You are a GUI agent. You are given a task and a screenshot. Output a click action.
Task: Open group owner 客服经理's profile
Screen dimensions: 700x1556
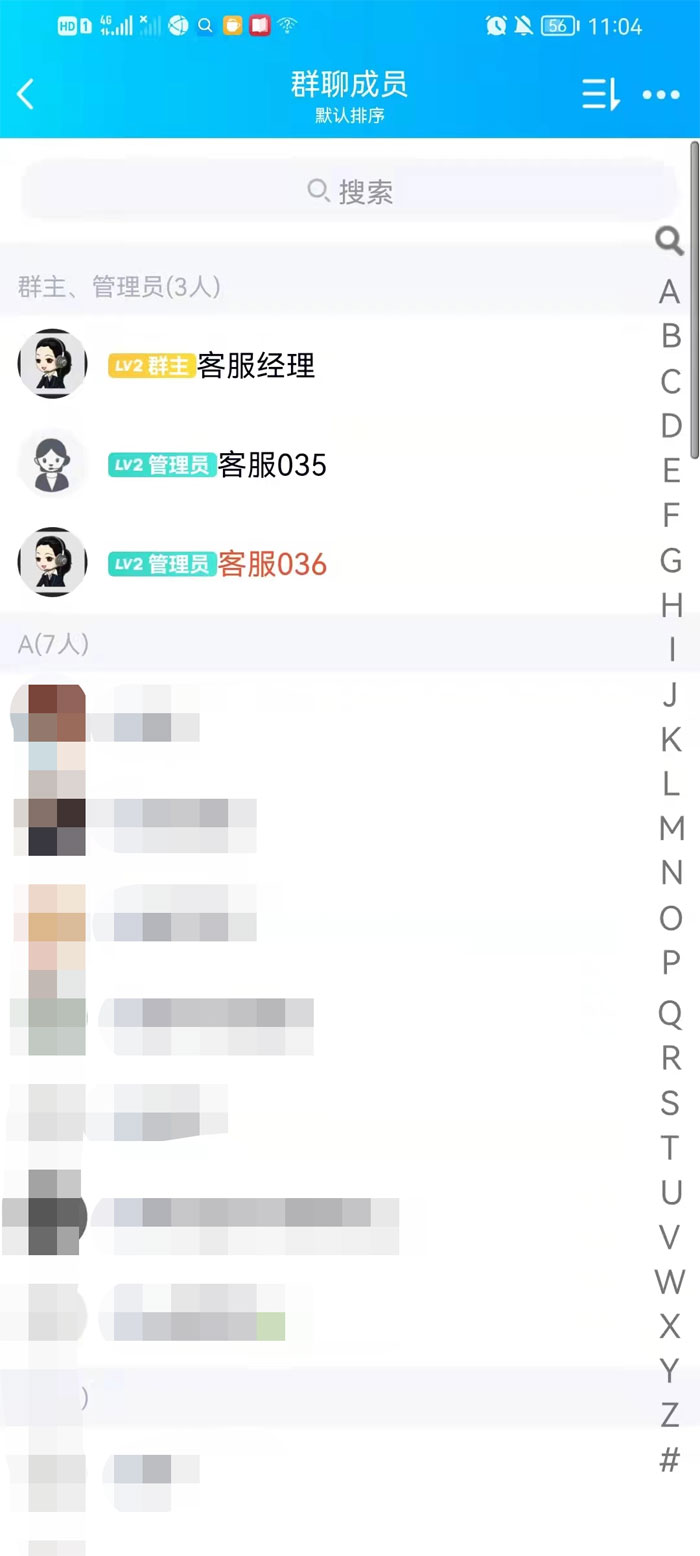point(256,365)
